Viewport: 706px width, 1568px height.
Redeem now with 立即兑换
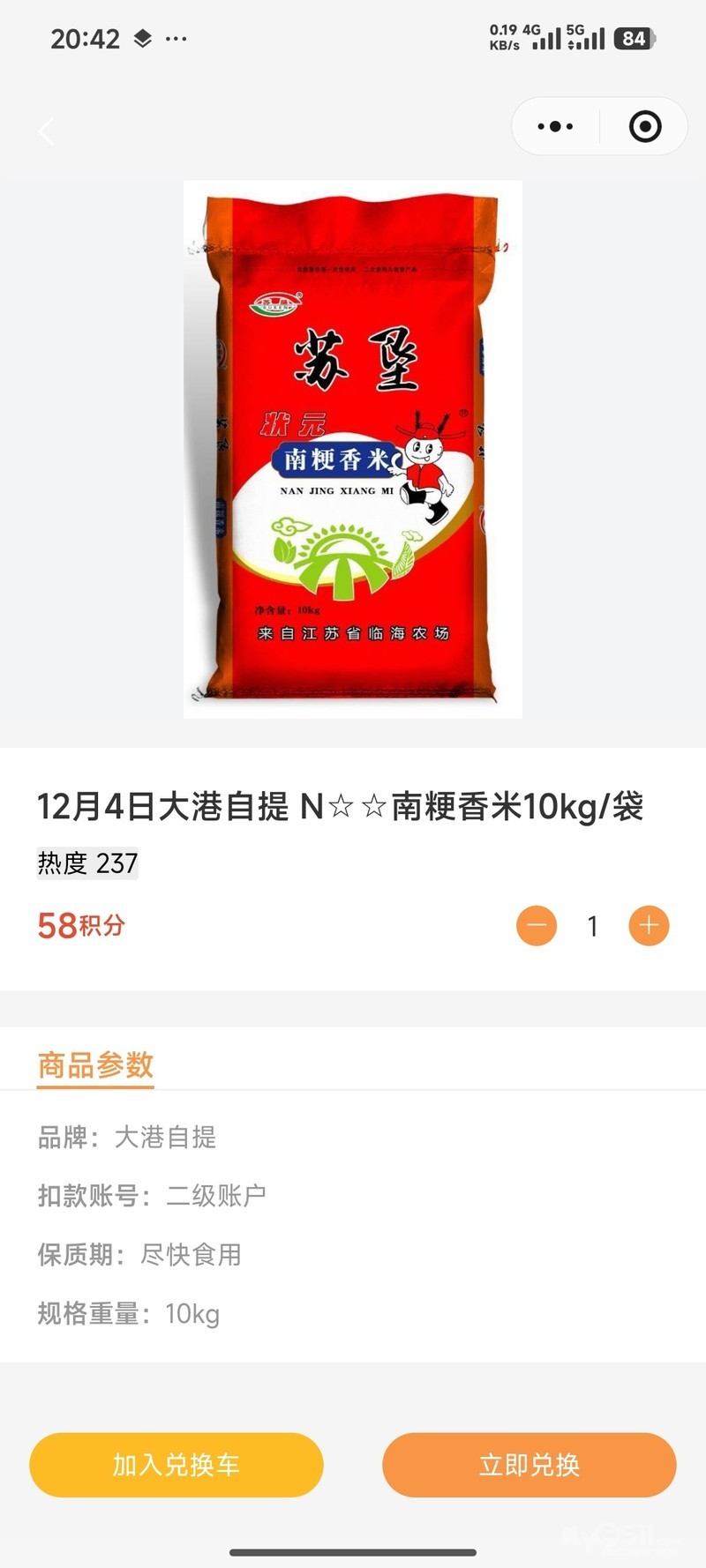[529, 1465]
